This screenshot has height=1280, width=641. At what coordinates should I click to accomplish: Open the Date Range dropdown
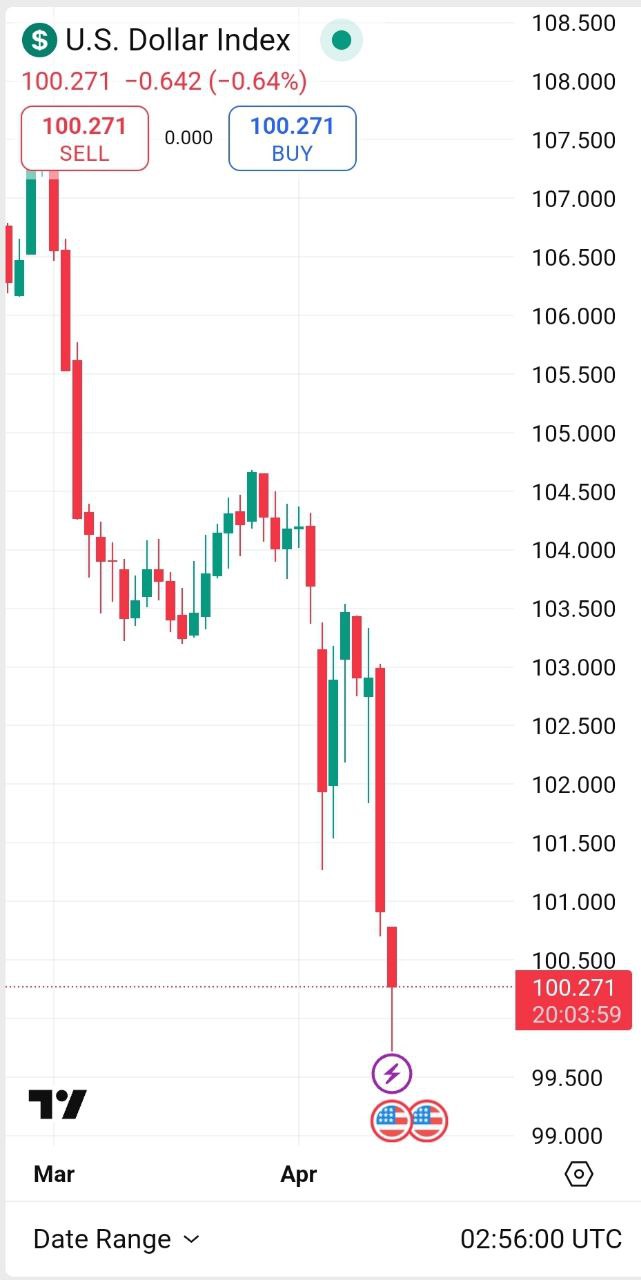(116, 1239)
